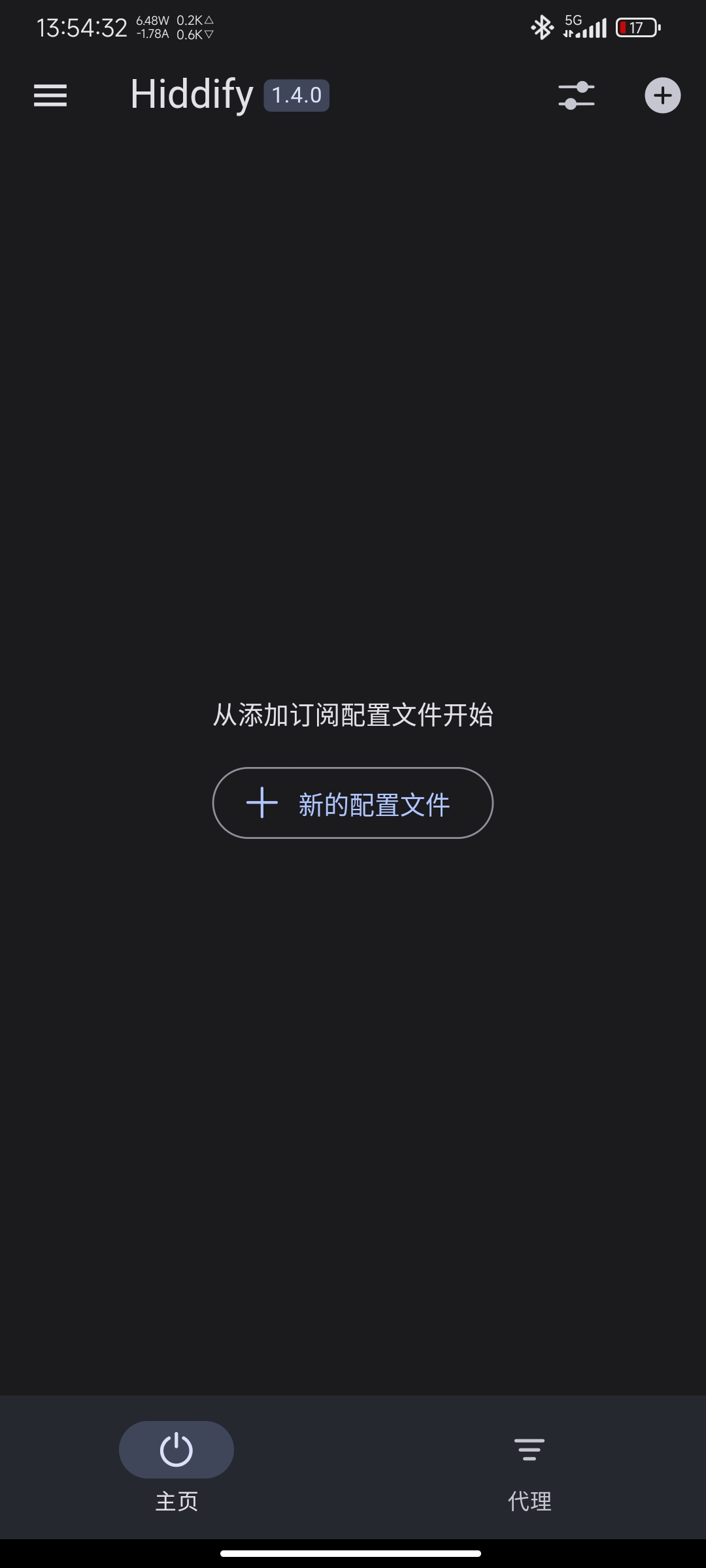Tap the 新的配置文件 button

click(353, 803)
